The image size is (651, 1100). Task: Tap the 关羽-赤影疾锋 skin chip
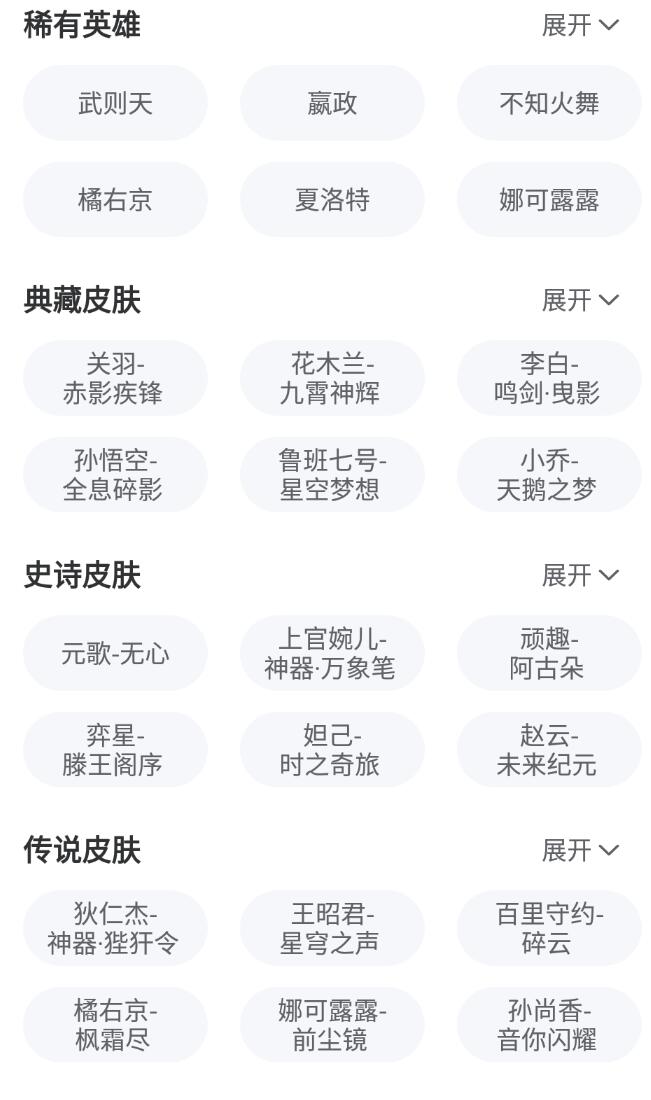coord(115,378)
